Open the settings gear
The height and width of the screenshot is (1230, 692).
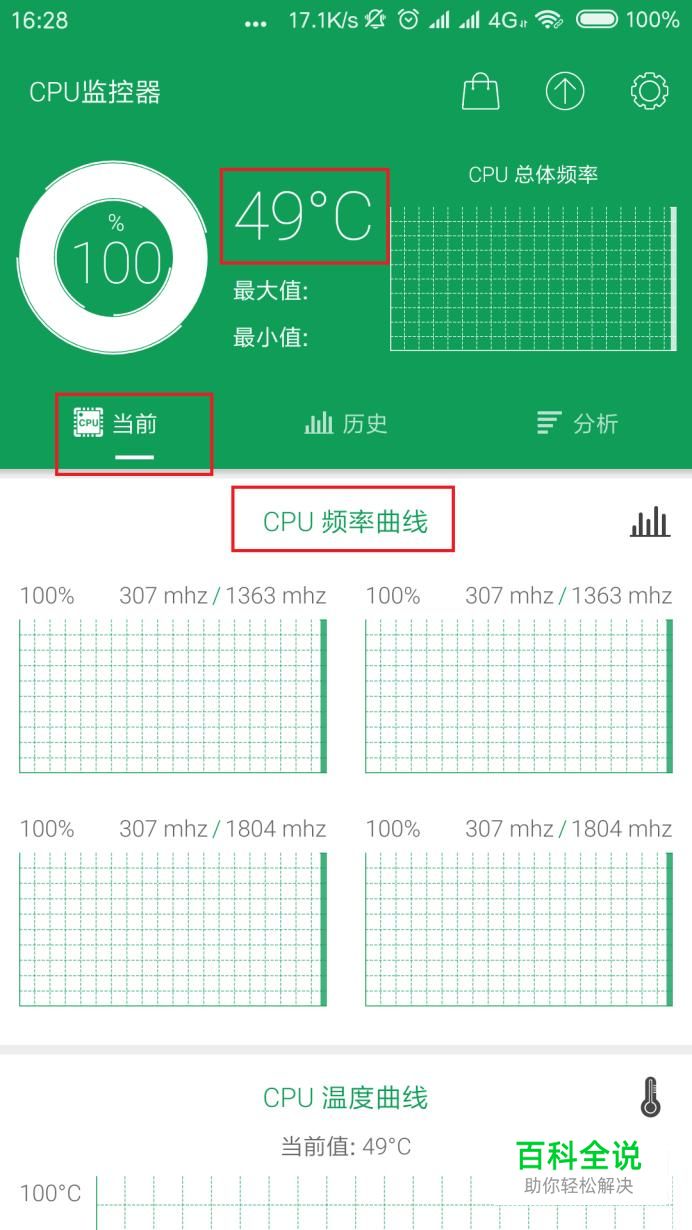[649, 92]
